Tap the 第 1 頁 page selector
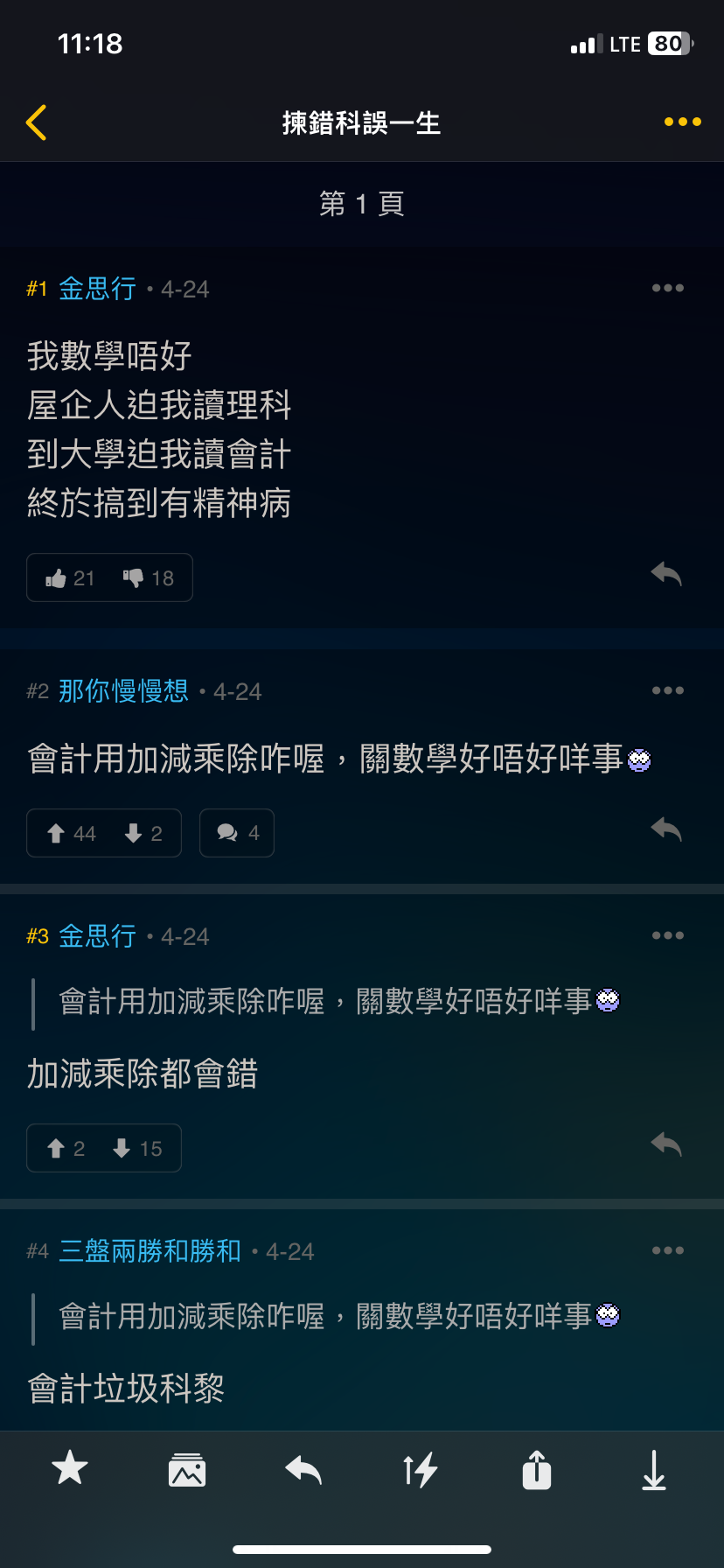The height and width of the screenshot is (1568, 724). [362, 202]
